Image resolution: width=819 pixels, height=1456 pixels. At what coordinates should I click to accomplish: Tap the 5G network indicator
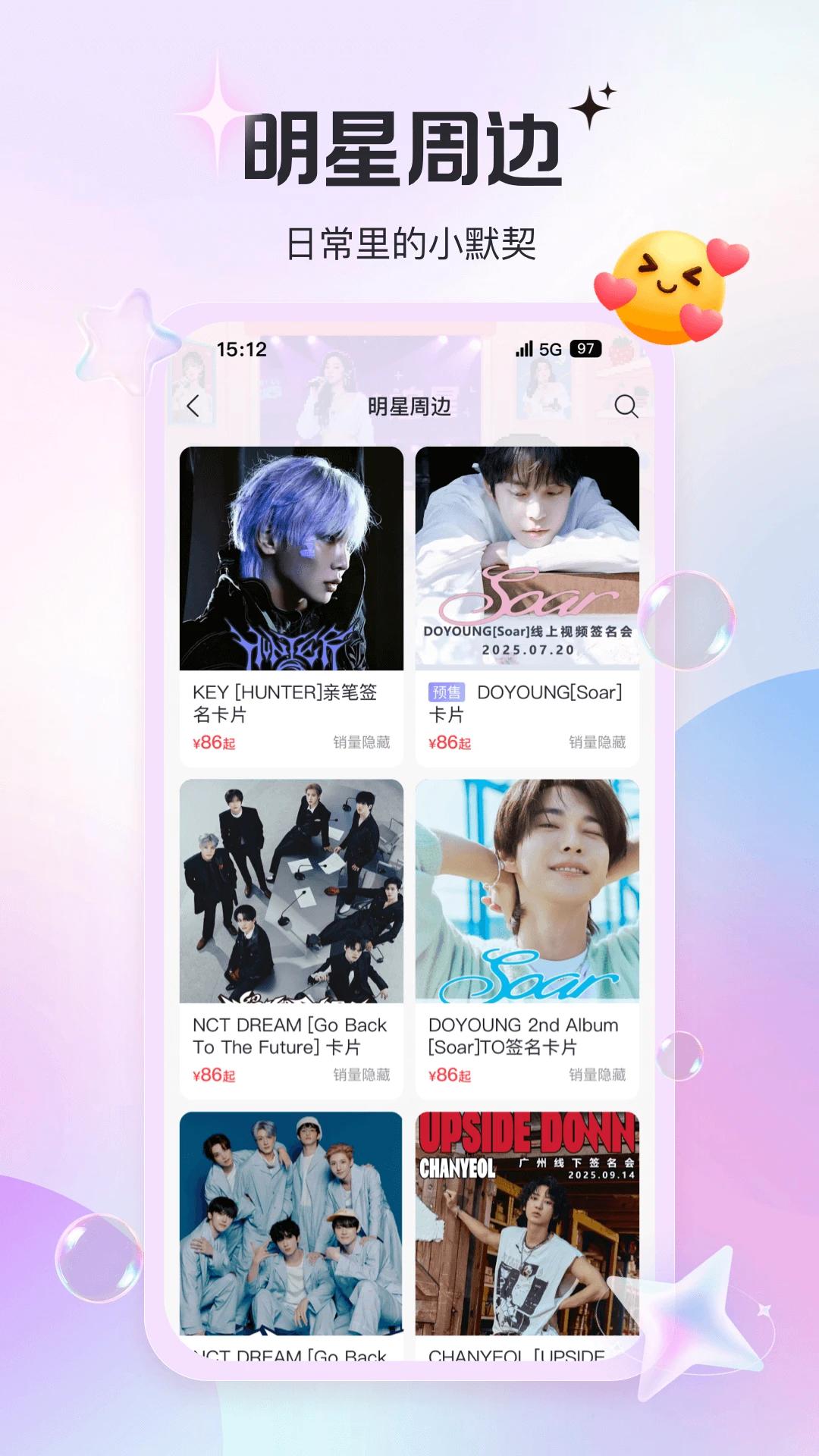[x=549, y=348]
